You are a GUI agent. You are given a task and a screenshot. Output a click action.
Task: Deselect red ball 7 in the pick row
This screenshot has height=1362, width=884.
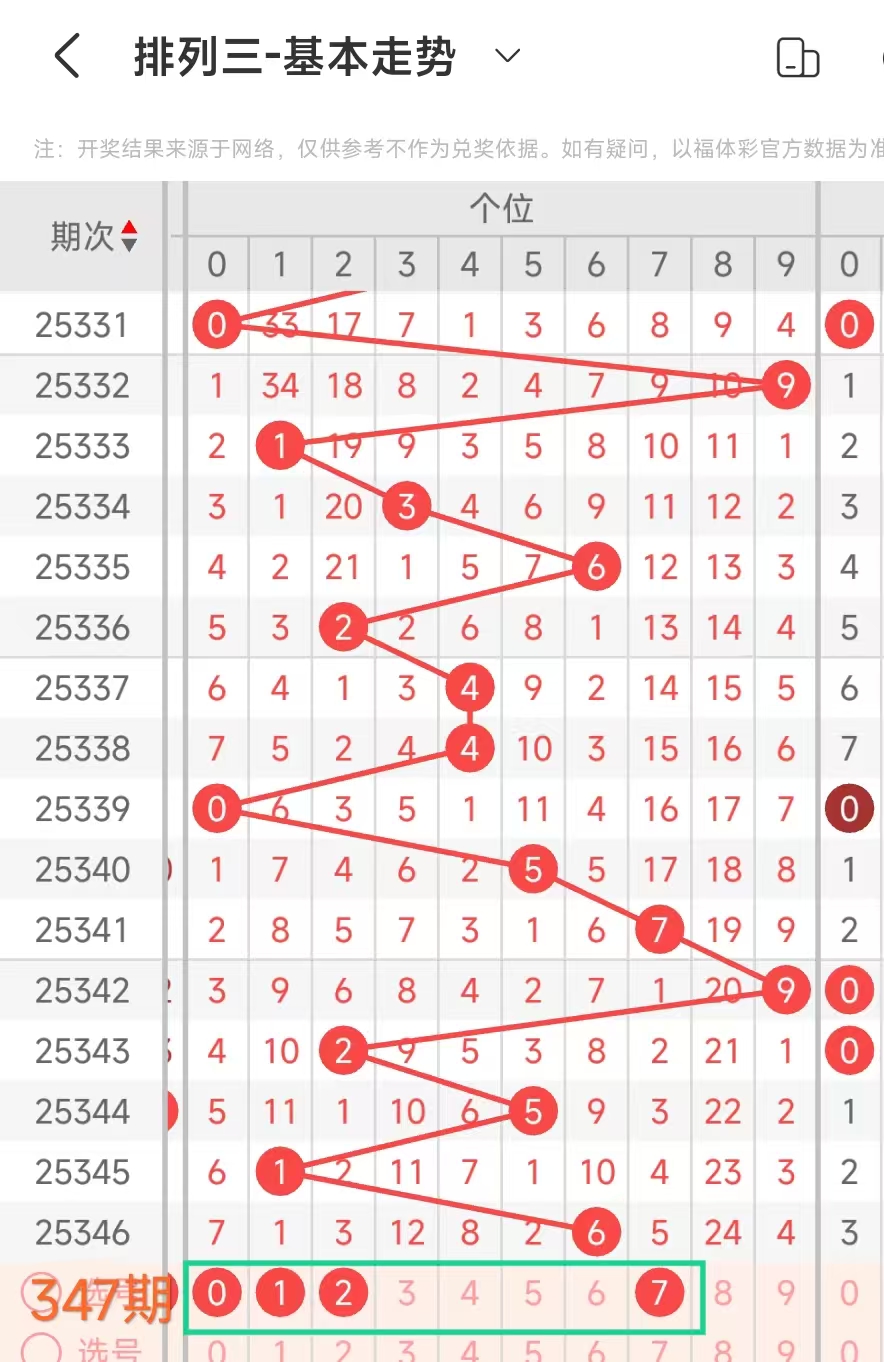659,1294
